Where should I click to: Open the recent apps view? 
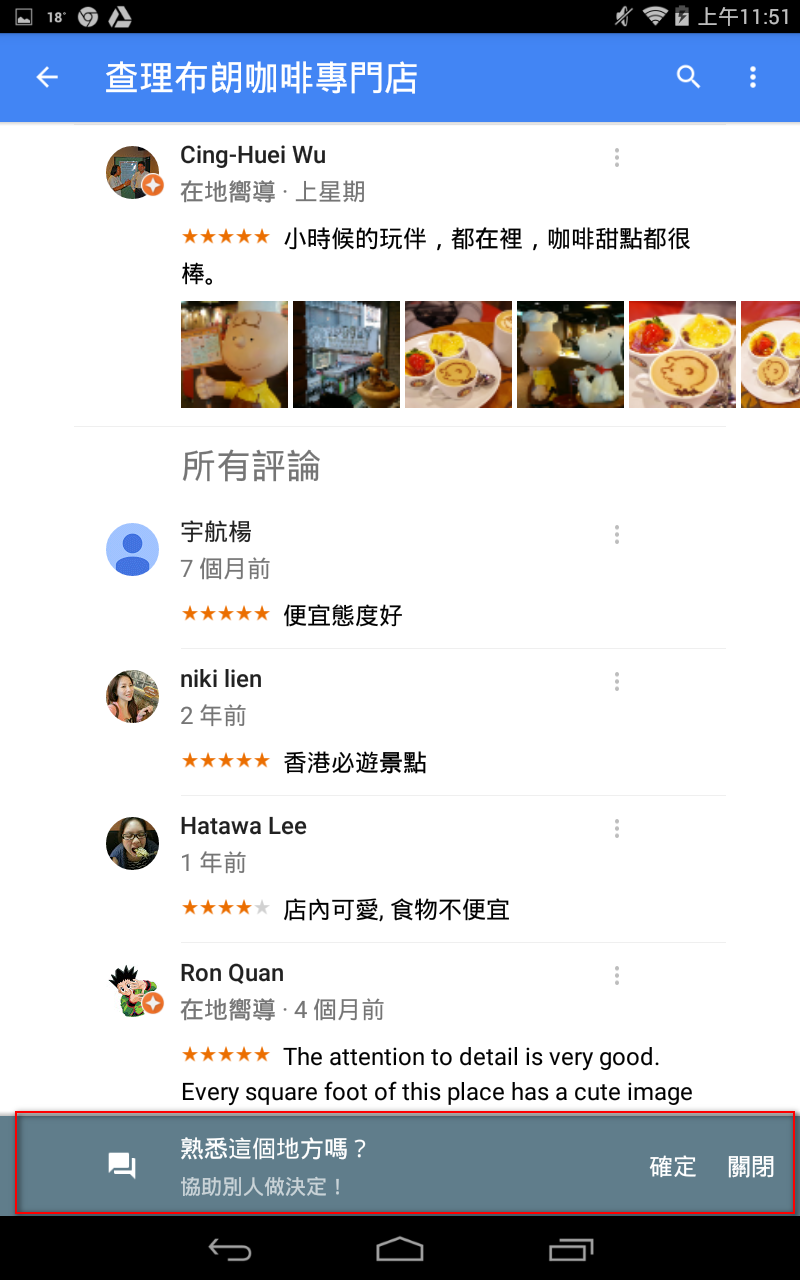571,1249
